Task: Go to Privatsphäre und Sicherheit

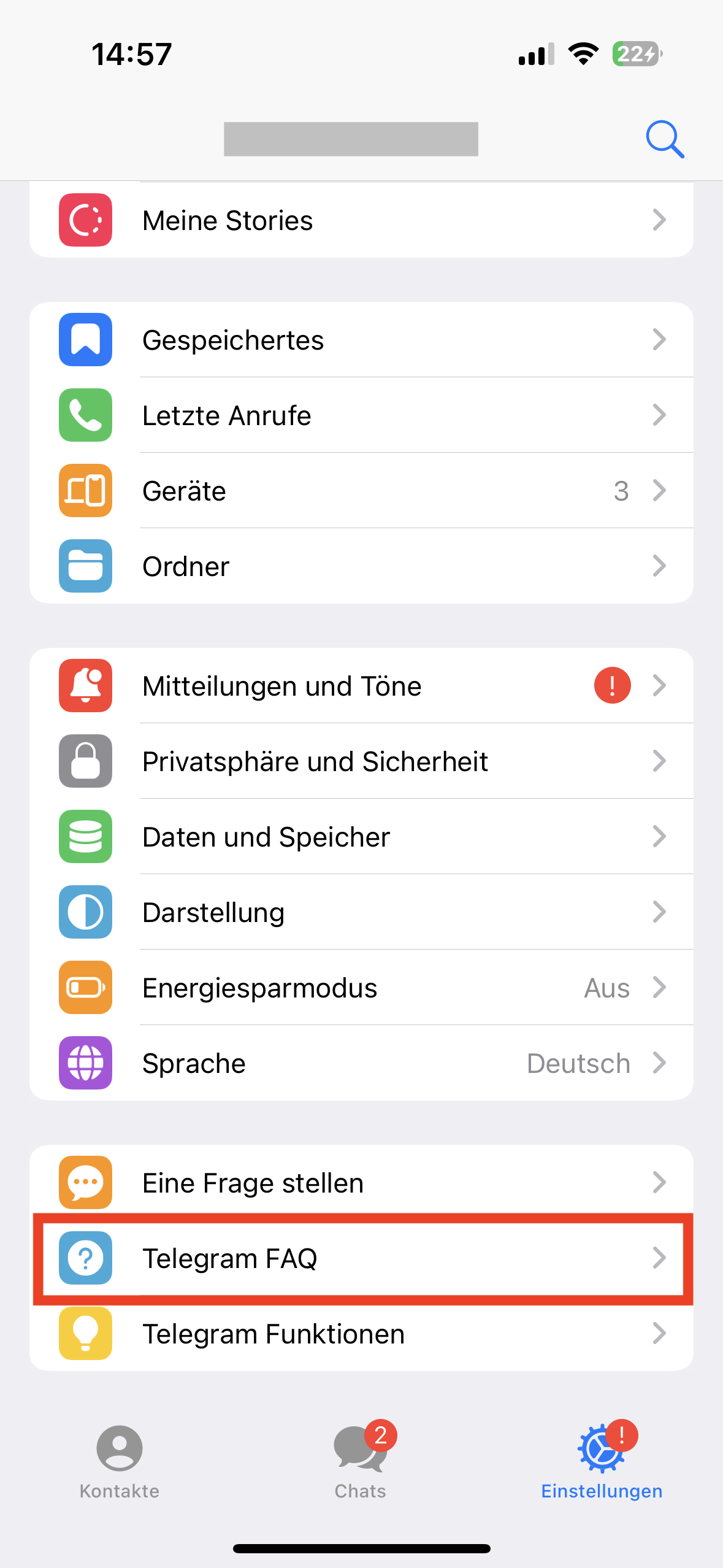Action: coord(361,761)
